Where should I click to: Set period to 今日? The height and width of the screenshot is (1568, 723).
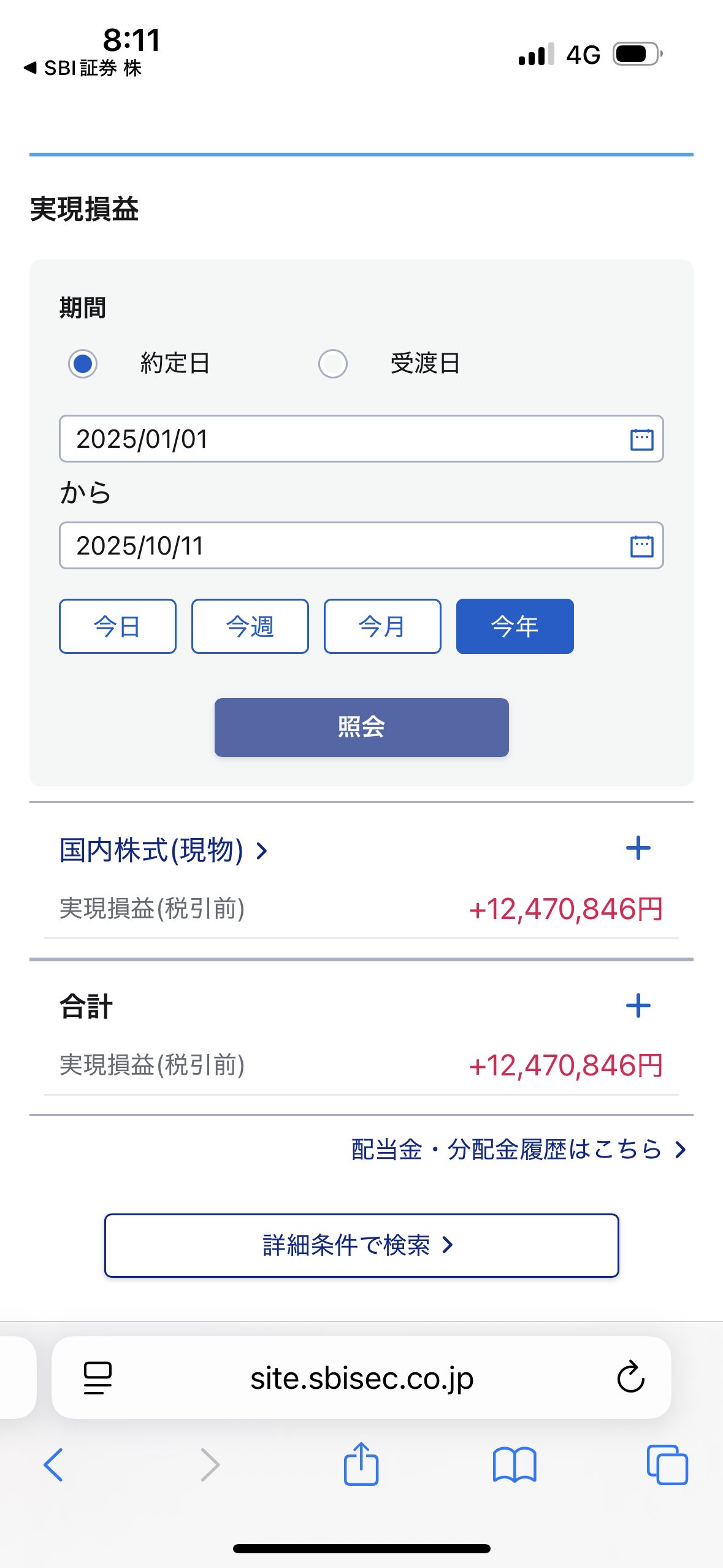(118, 626)
